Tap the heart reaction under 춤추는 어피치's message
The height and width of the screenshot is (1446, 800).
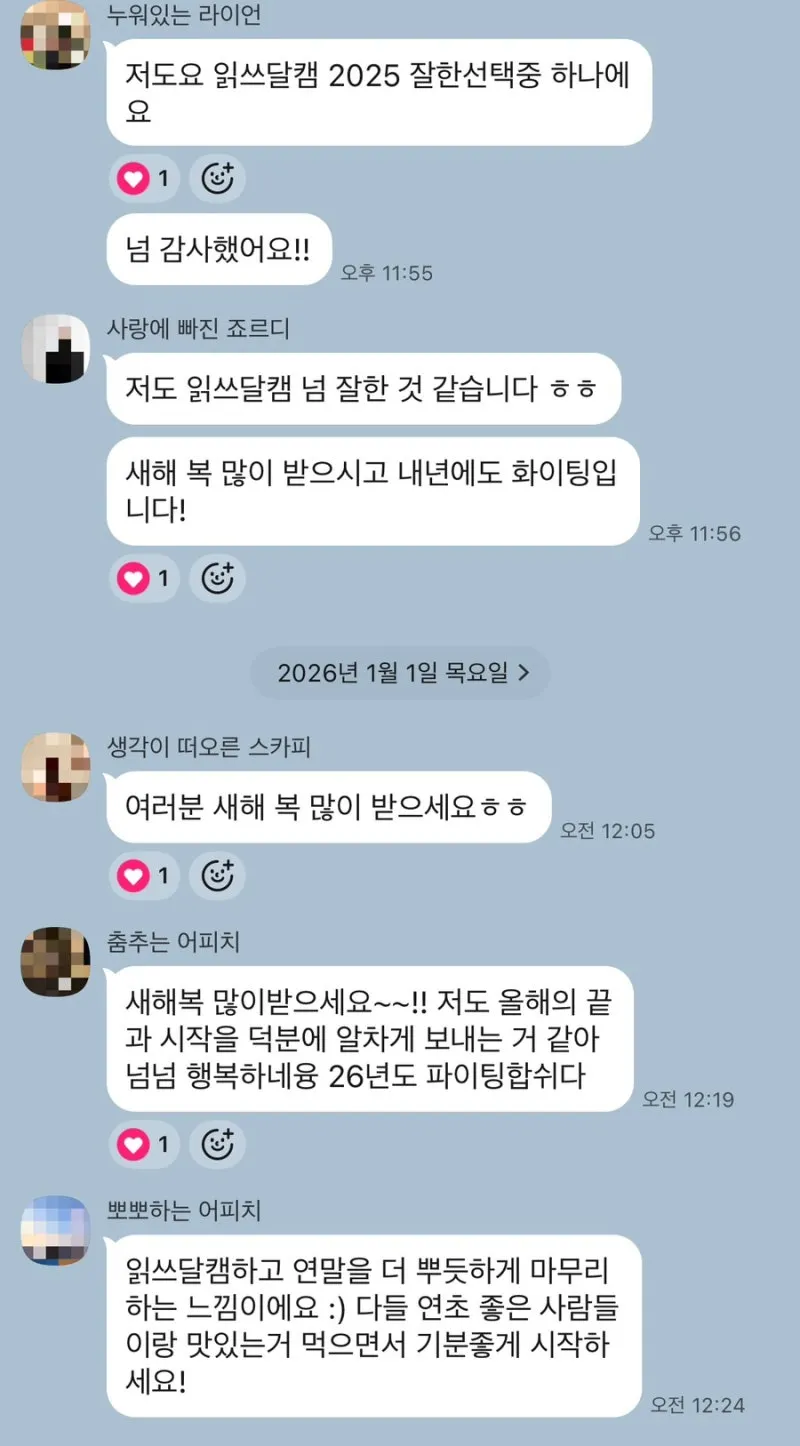coord(144,1143)
